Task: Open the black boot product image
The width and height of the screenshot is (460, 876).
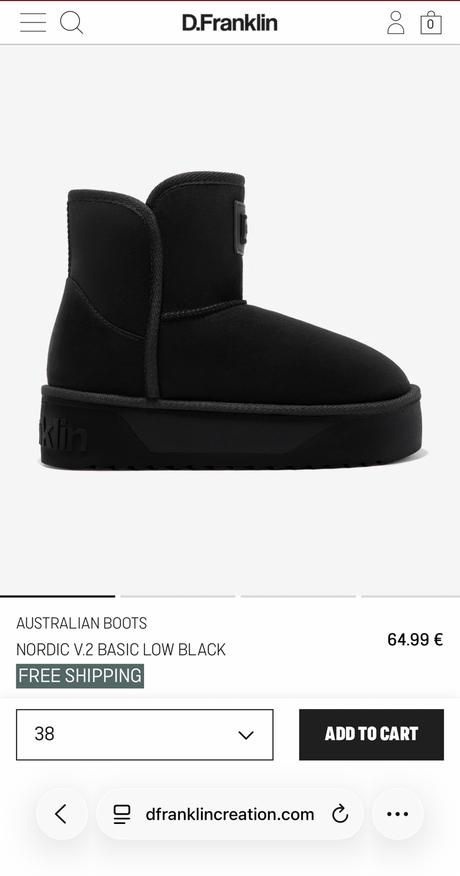Action: (230, 320)
